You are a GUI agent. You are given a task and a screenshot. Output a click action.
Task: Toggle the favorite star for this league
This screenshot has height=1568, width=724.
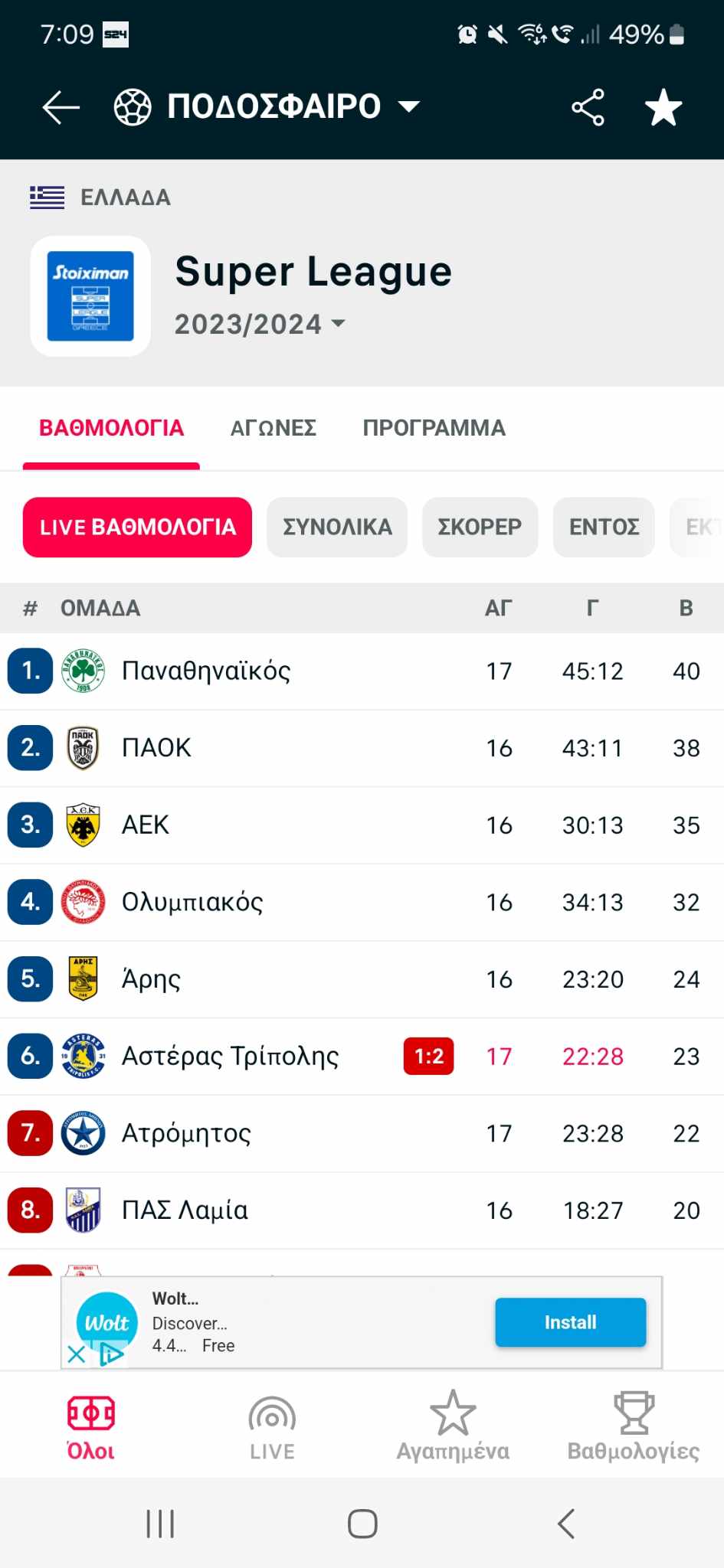663,107
